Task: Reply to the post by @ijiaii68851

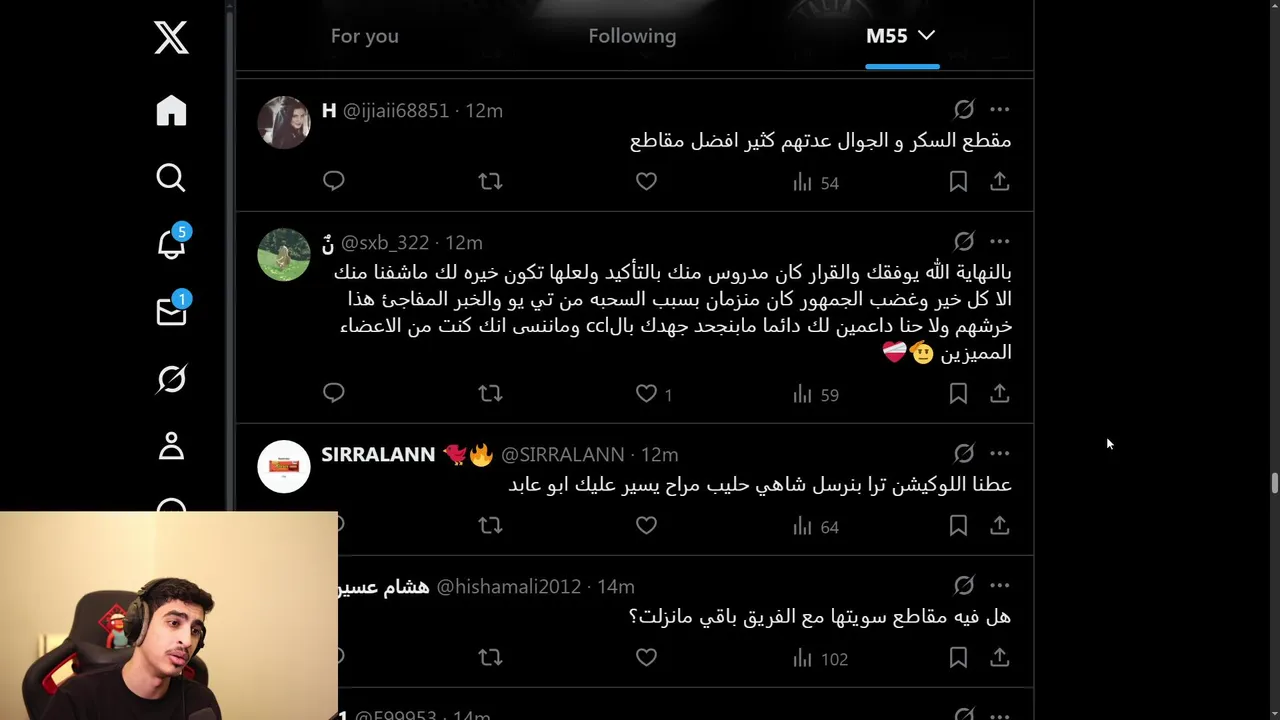Action: 334,181
